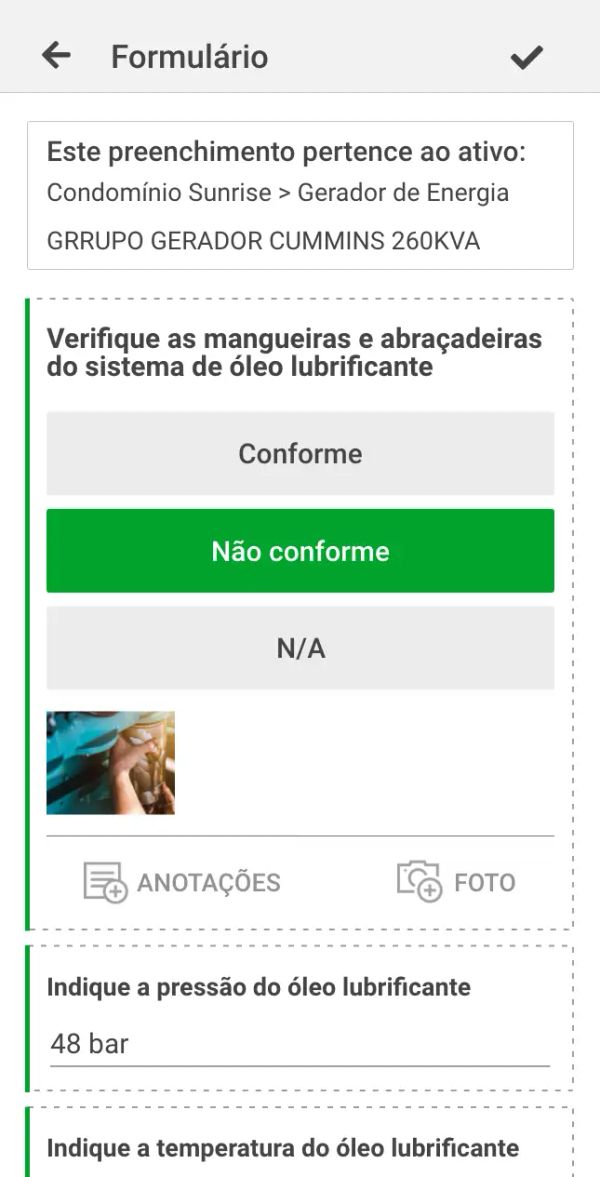
Task: Open the attached photo thumbnail
Action: point(111,762)
